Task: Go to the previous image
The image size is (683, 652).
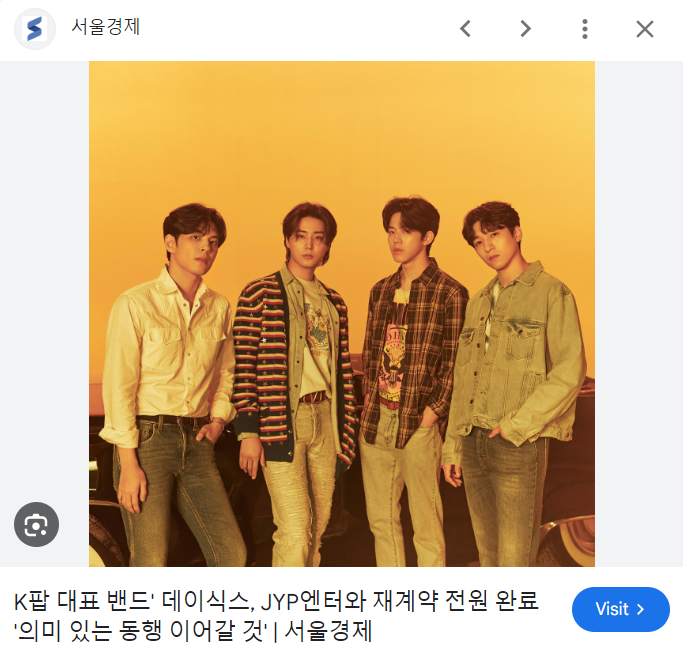Action: (465, 29)
